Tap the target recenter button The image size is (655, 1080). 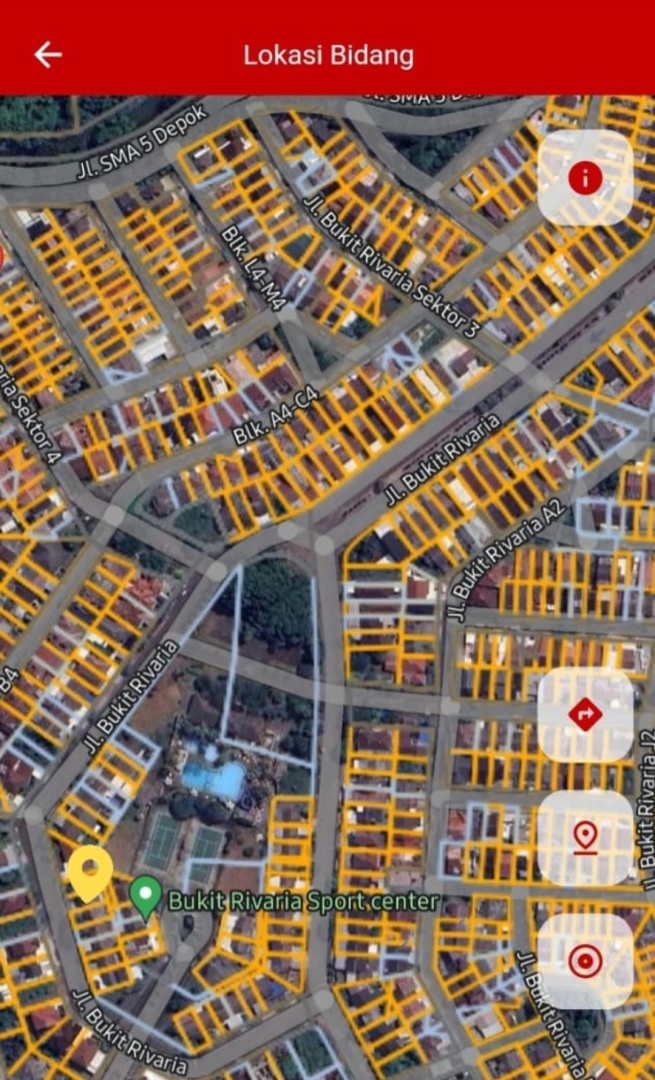pyautogui.click(x=585, y=961)
